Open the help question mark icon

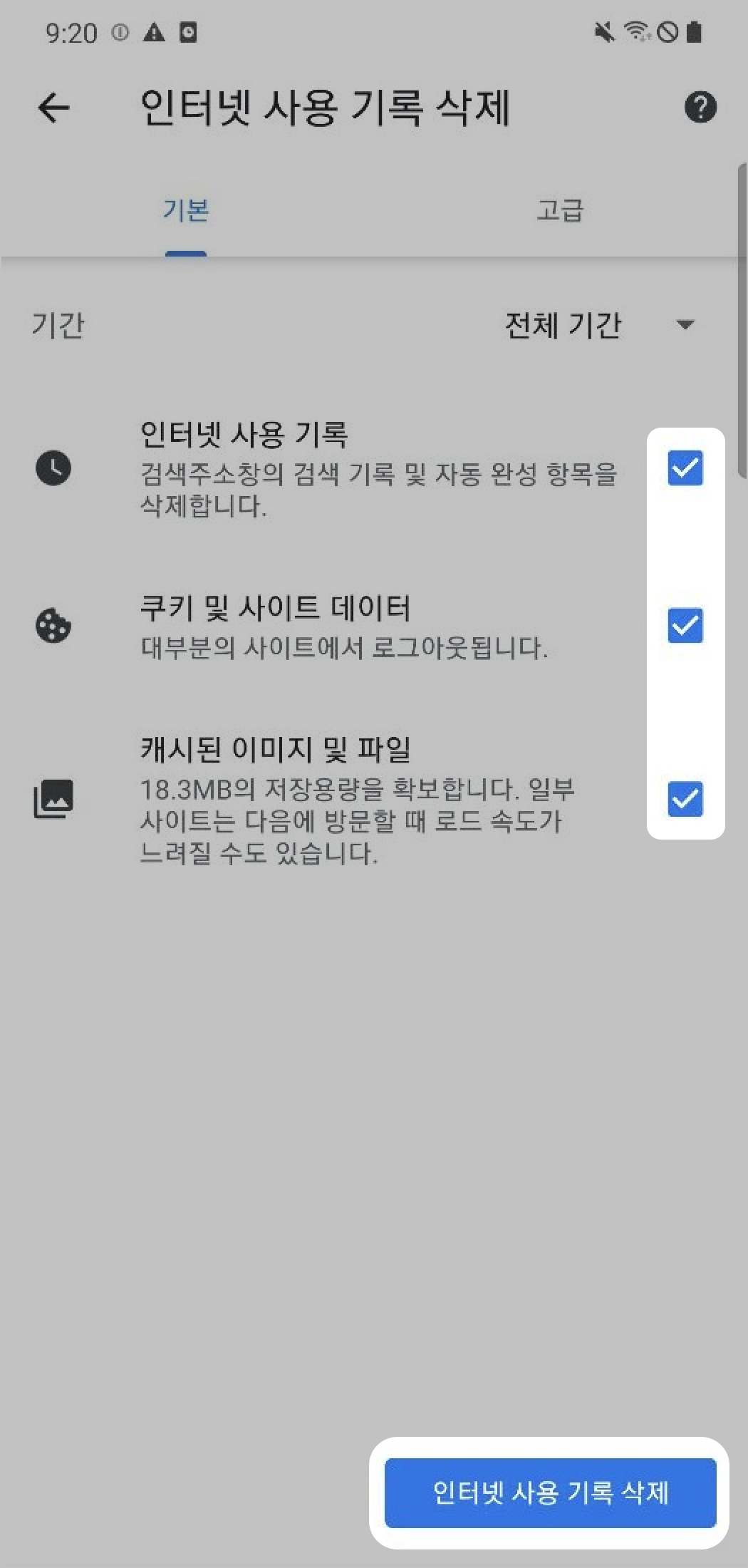point(700,108)
